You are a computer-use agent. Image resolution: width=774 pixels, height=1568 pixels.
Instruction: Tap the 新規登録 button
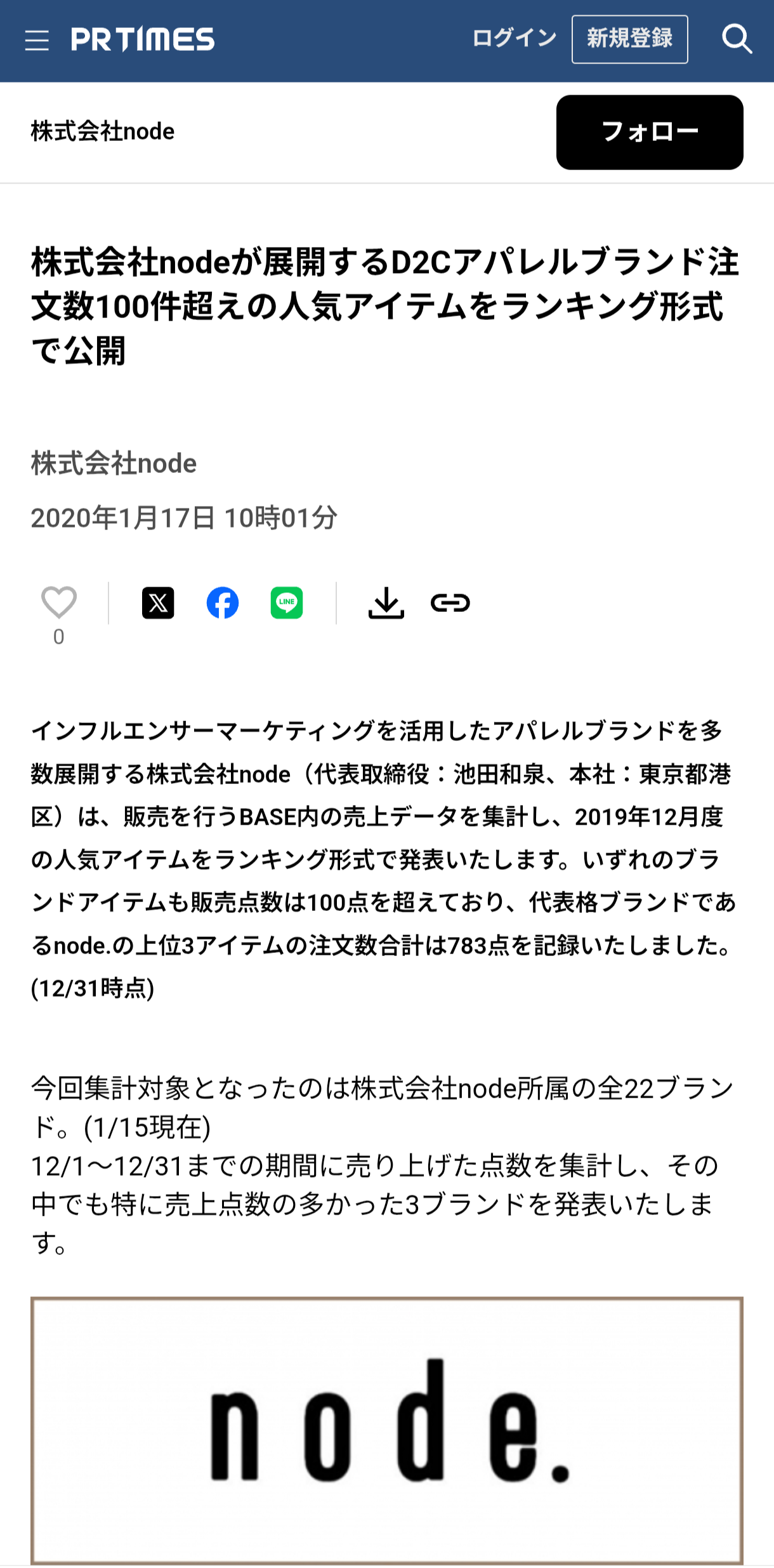629,39
